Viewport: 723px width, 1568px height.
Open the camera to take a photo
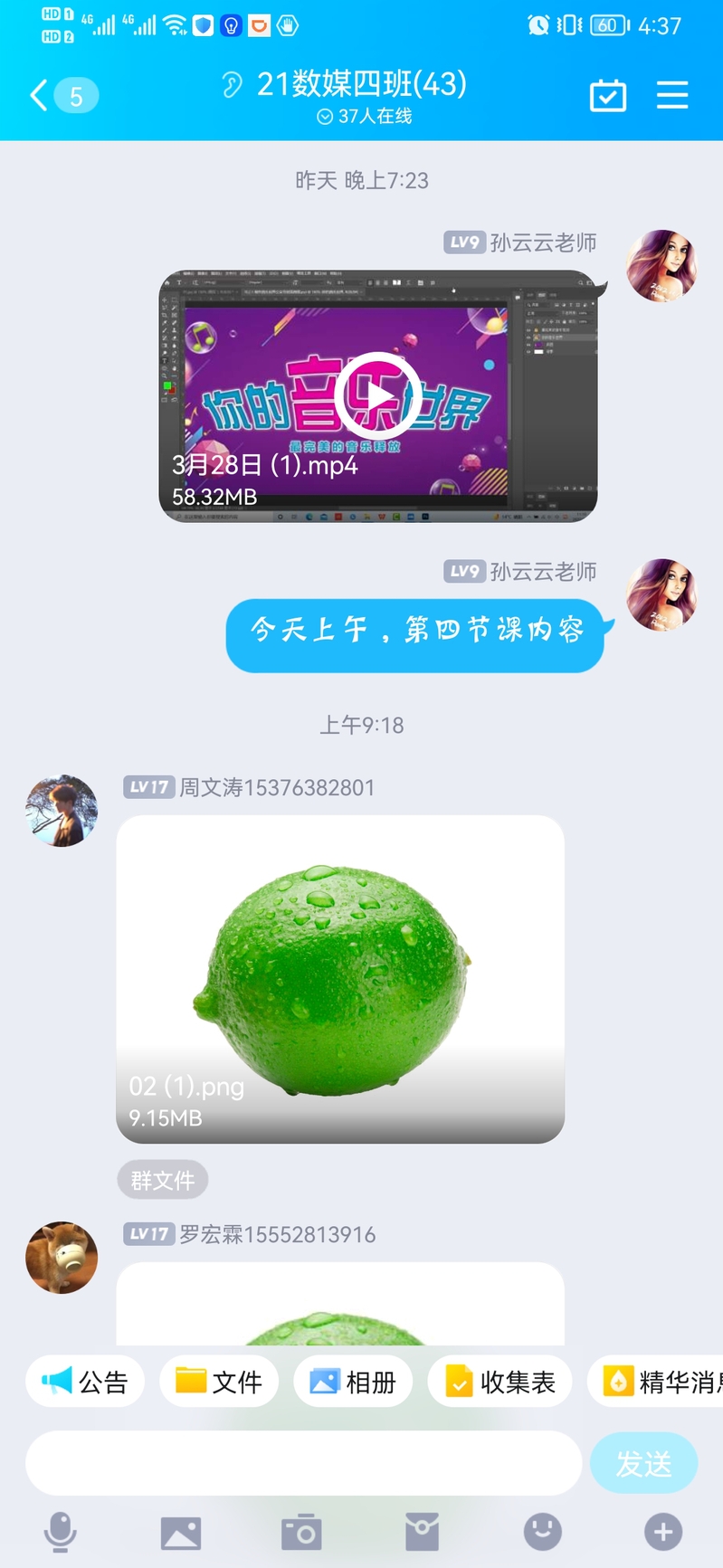[301, 1533]
